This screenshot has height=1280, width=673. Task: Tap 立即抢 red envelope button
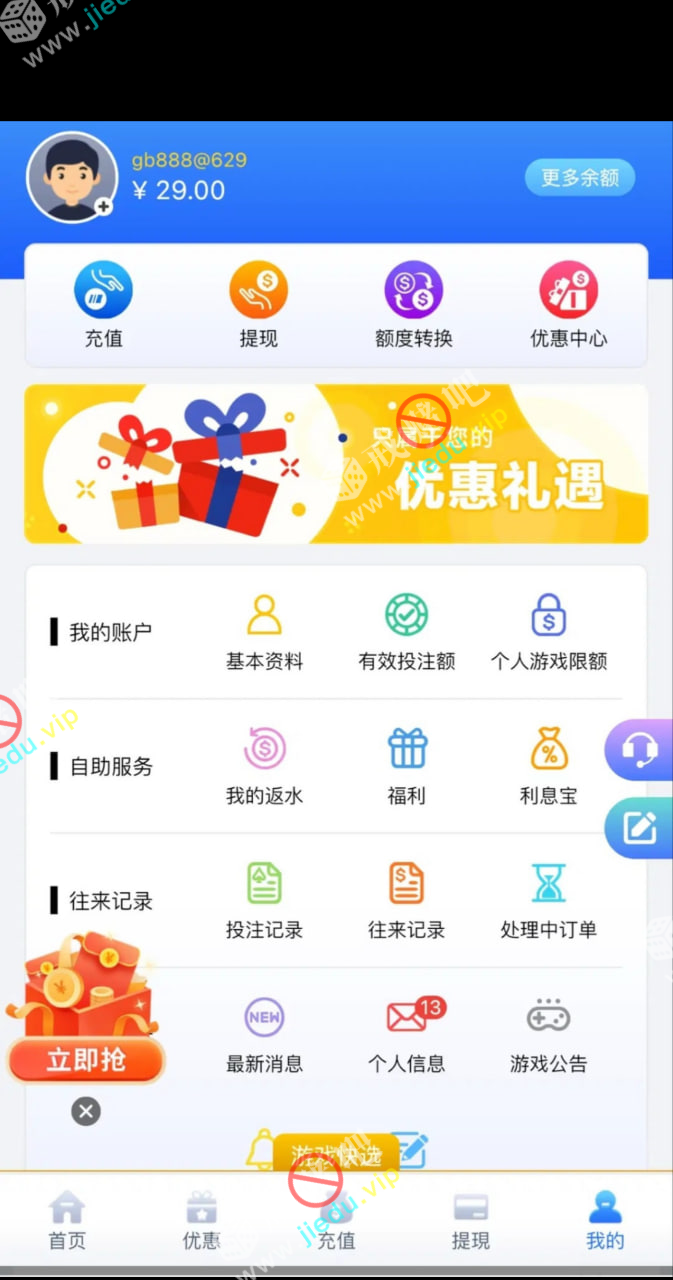(86, 1060)
